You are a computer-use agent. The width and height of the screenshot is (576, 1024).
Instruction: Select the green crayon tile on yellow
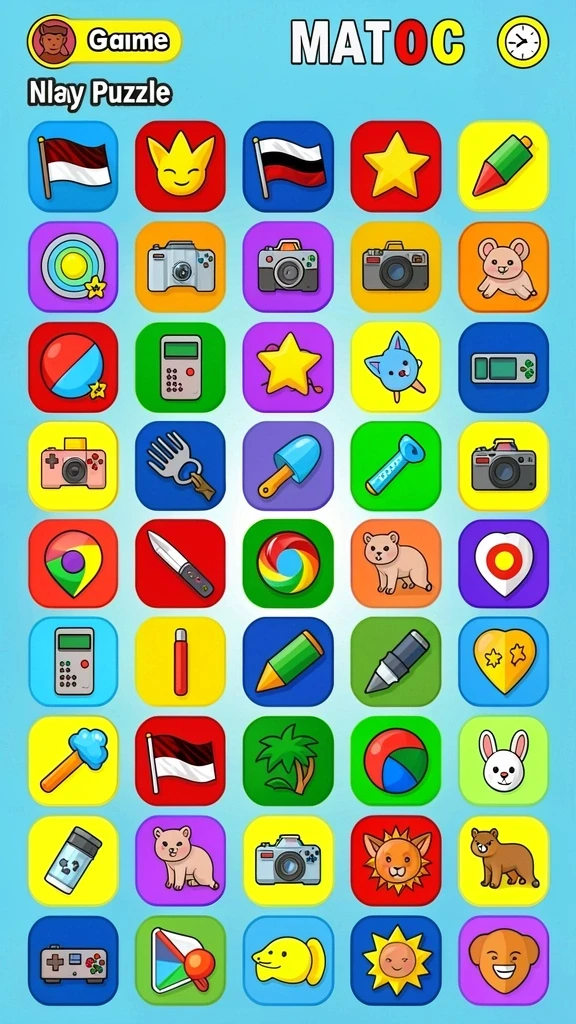[504, 166]
